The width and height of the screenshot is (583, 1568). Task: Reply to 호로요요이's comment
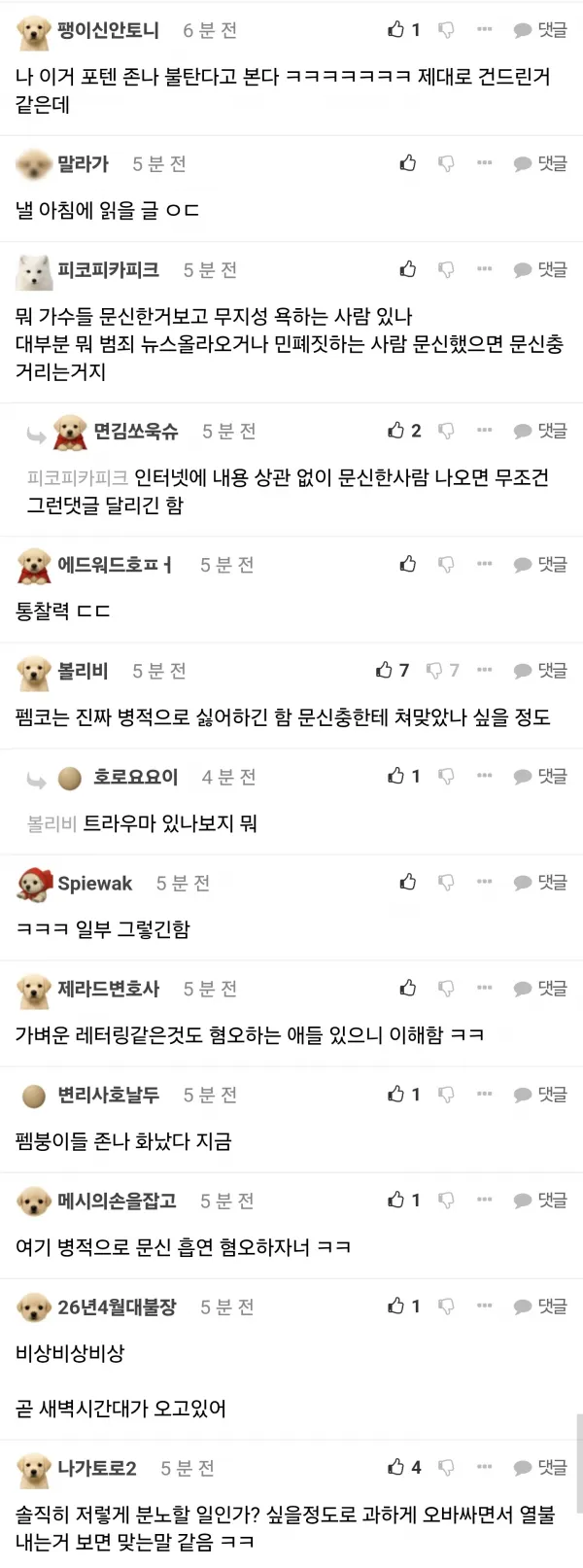tap(539, 776)
